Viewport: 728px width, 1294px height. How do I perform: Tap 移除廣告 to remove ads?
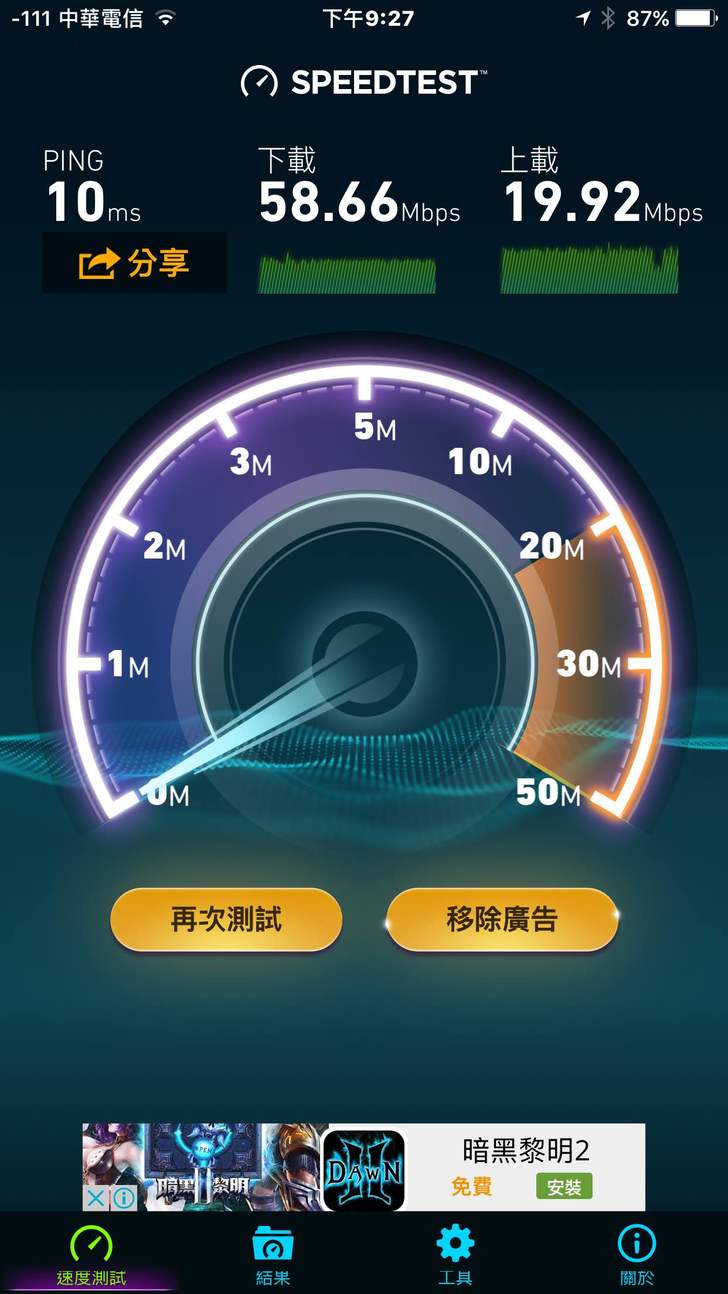[x=502, y=919]
